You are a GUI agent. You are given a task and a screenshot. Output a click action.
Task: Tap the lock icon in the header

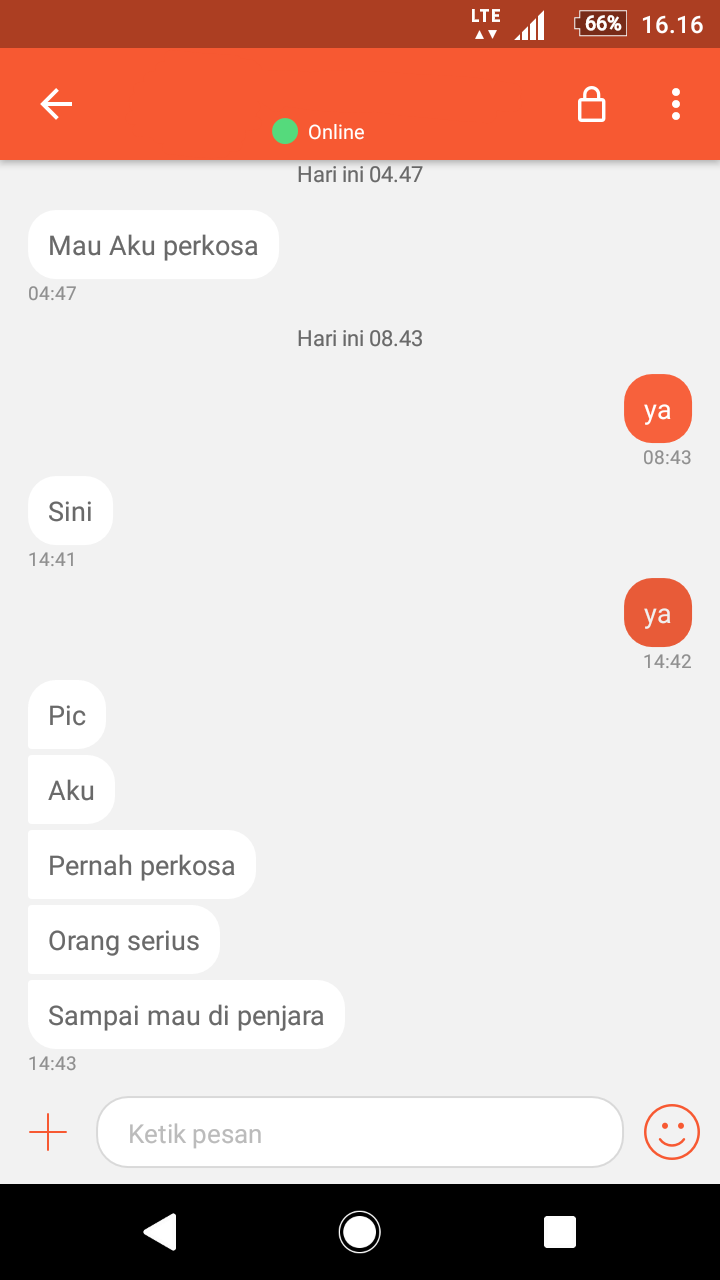pyautogui.click(x=592, y=104)
